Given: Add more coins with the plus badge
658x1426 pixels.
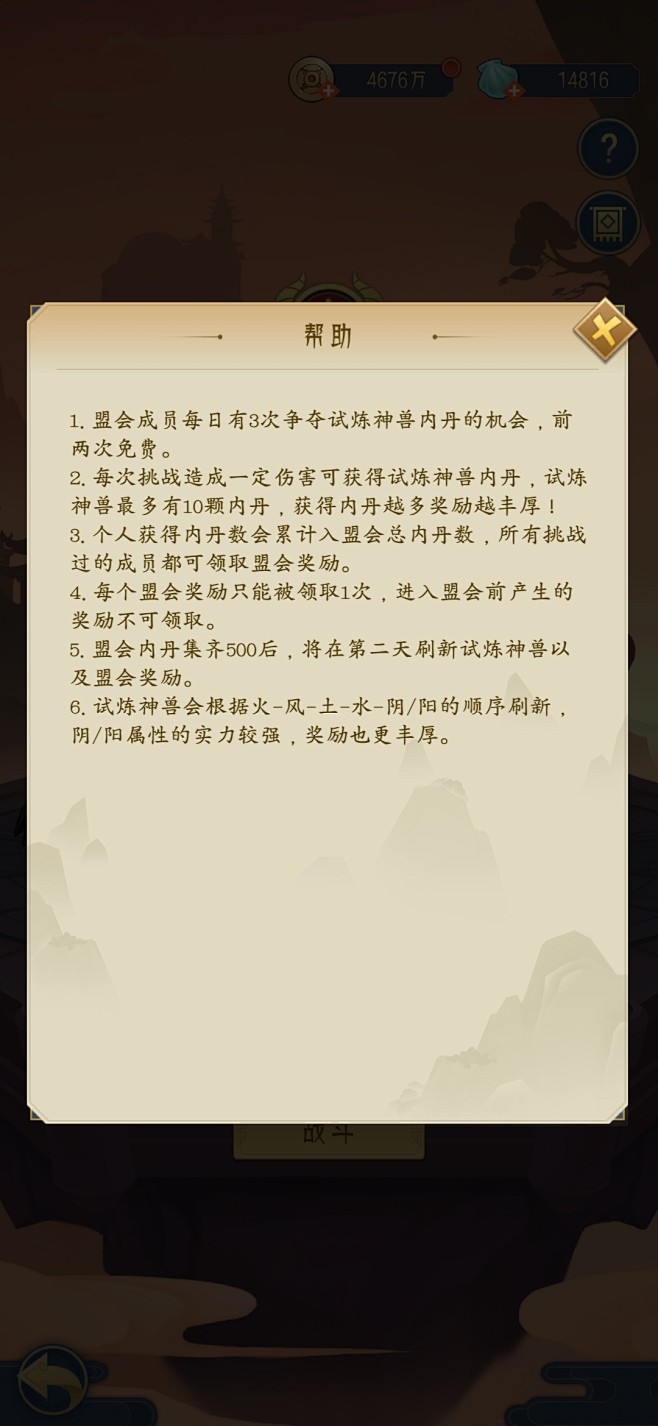Looking at the screenshot, I should point(328,92).
